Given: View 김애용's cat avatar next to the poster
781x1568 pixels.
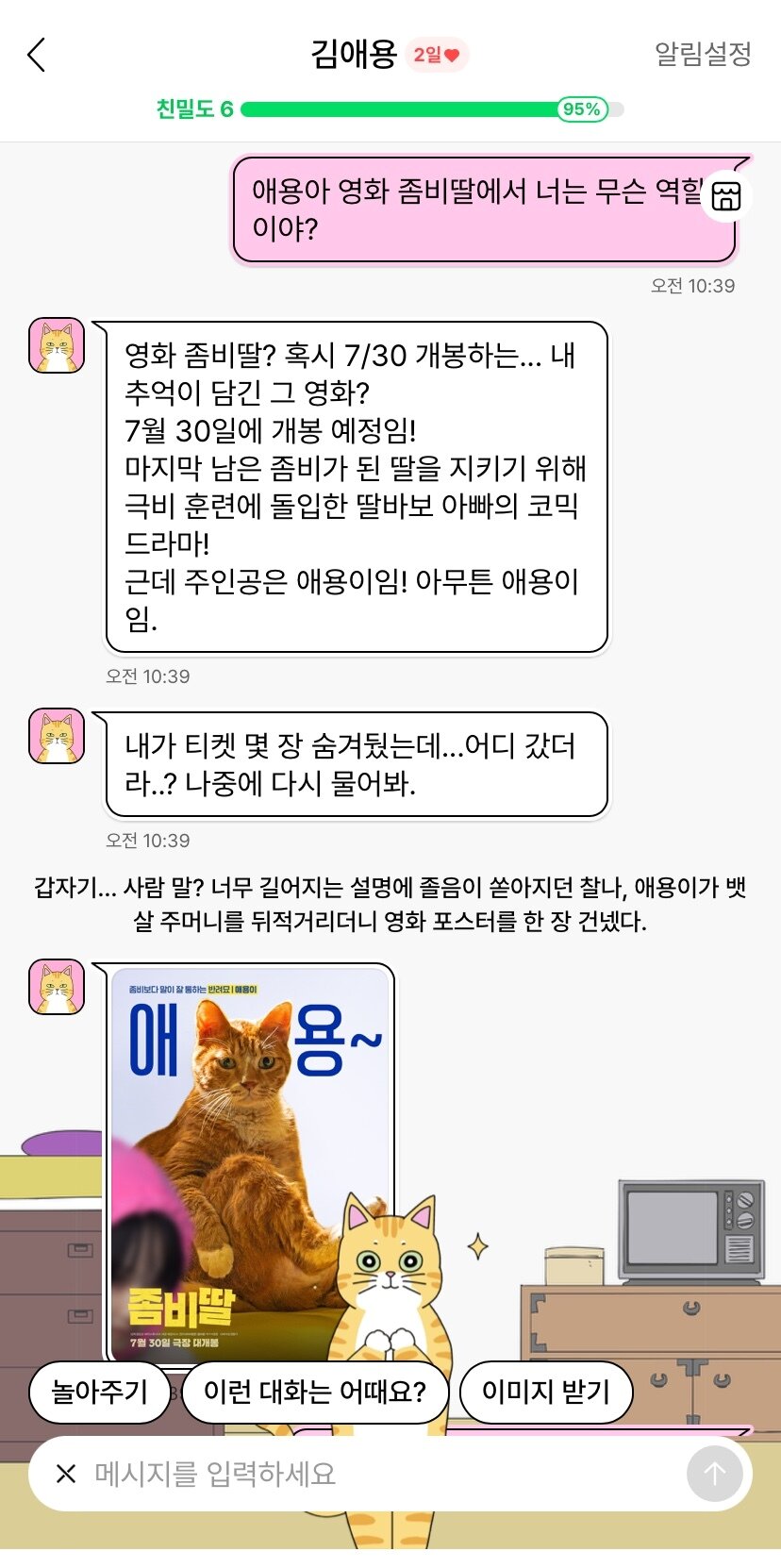Looking at the screenshot, I should click(57, 987).
